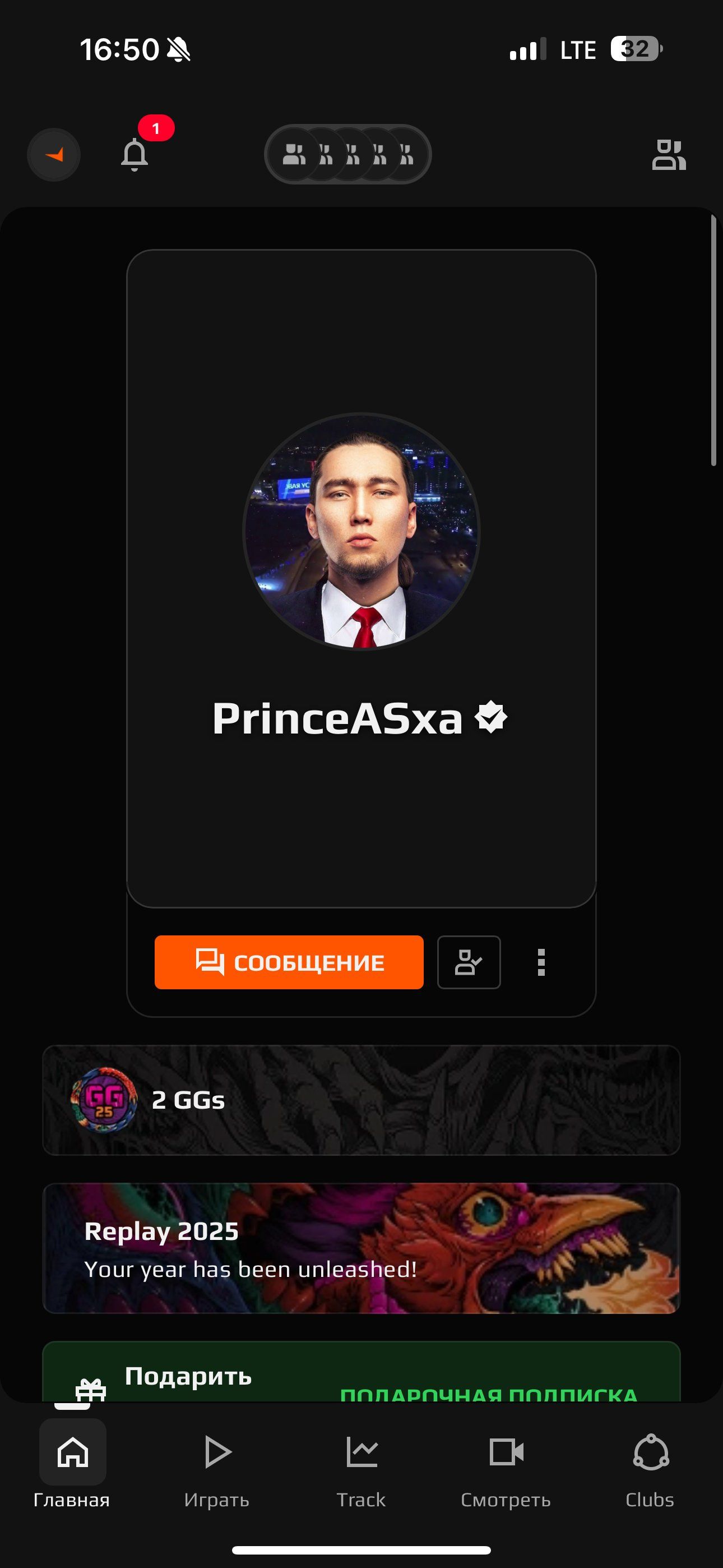Open the friends list icon
The image size is (723, 1568).
(x=668, y=155)
